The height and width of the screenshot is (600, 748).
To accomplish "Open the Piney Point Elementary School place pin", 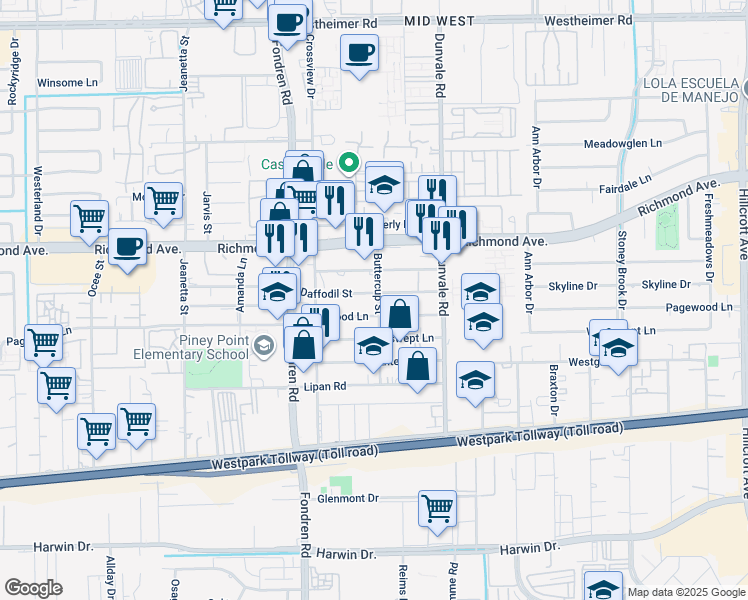I will click(263, 346).
